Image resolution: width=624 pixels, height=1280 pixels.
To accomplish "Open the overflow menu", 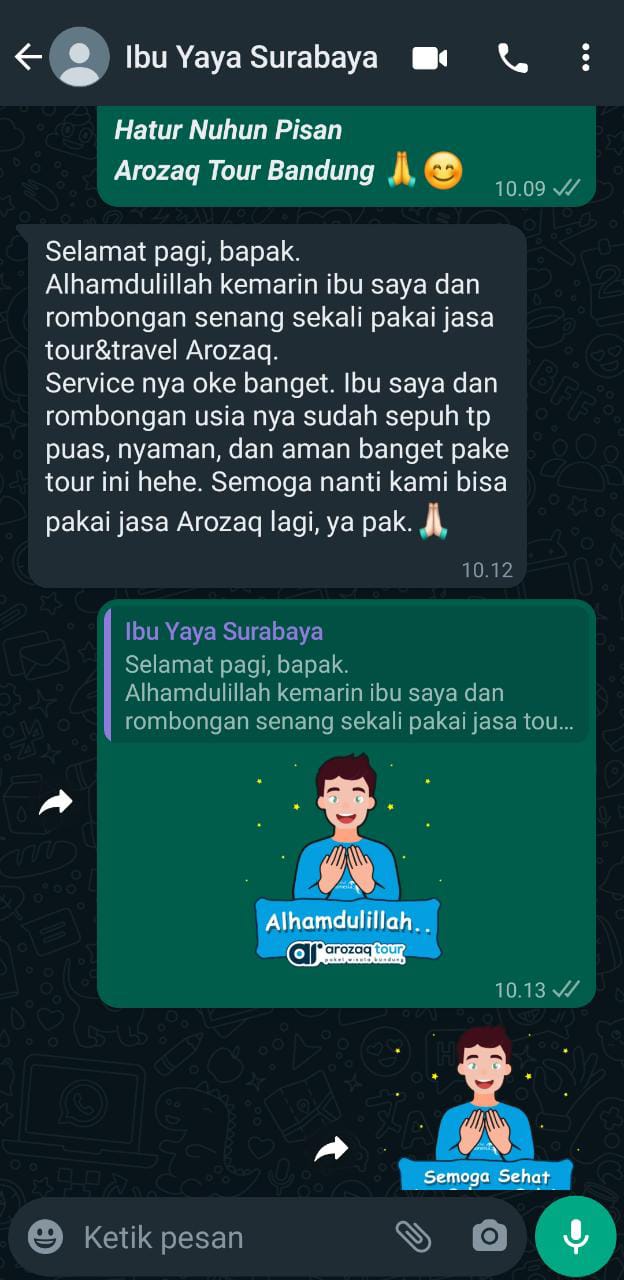I will 586,58.
